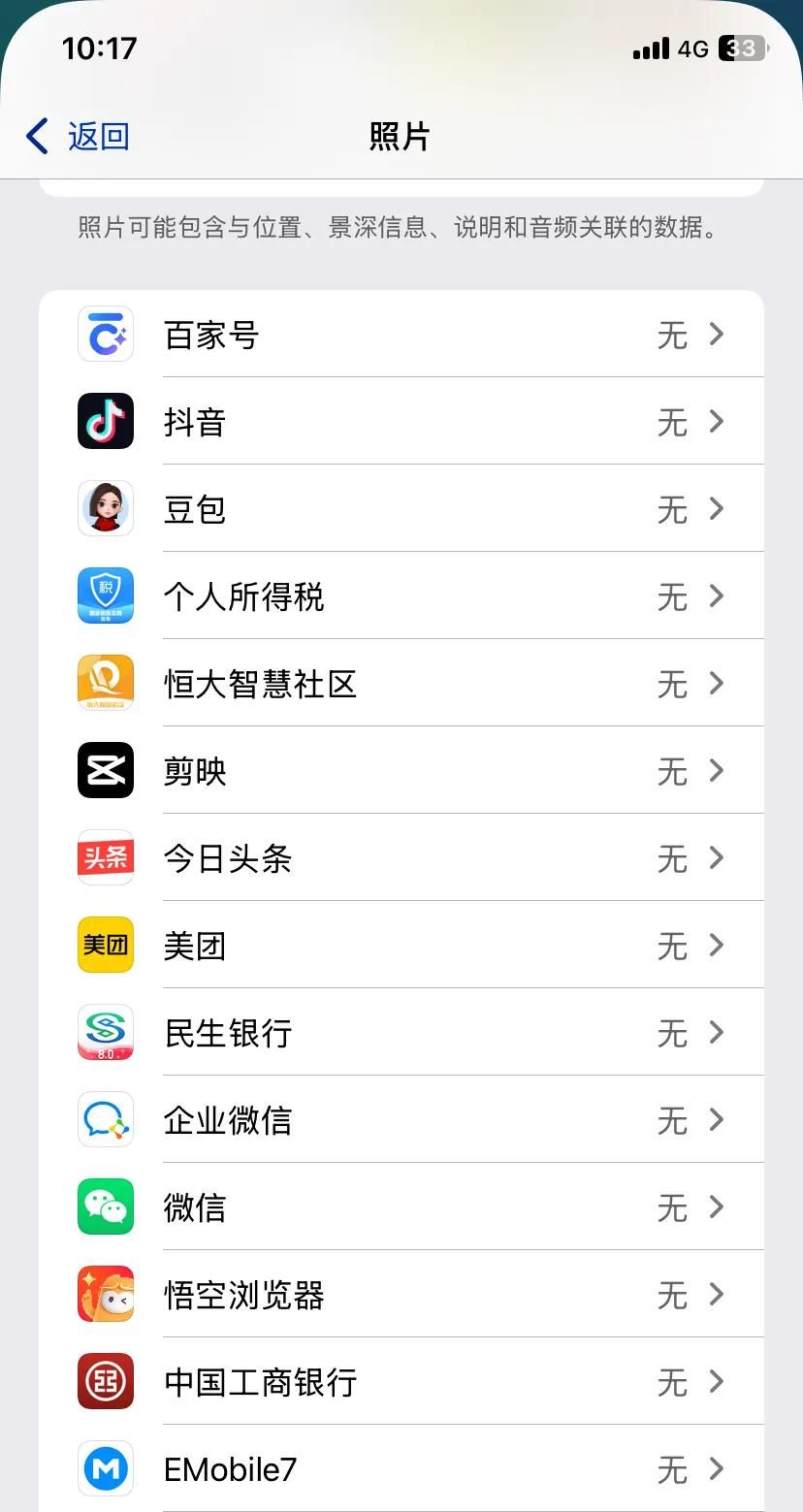The height and width of the screenshot is (1512, 803).
Task: Tap the 今日头条 red icon
Action: (105, 857)
